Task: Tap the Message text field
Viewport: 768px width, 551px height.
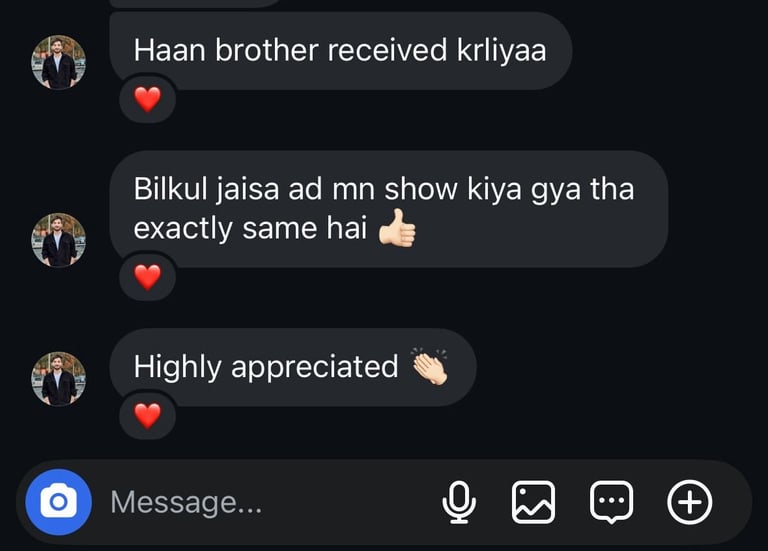Action: 269,502
